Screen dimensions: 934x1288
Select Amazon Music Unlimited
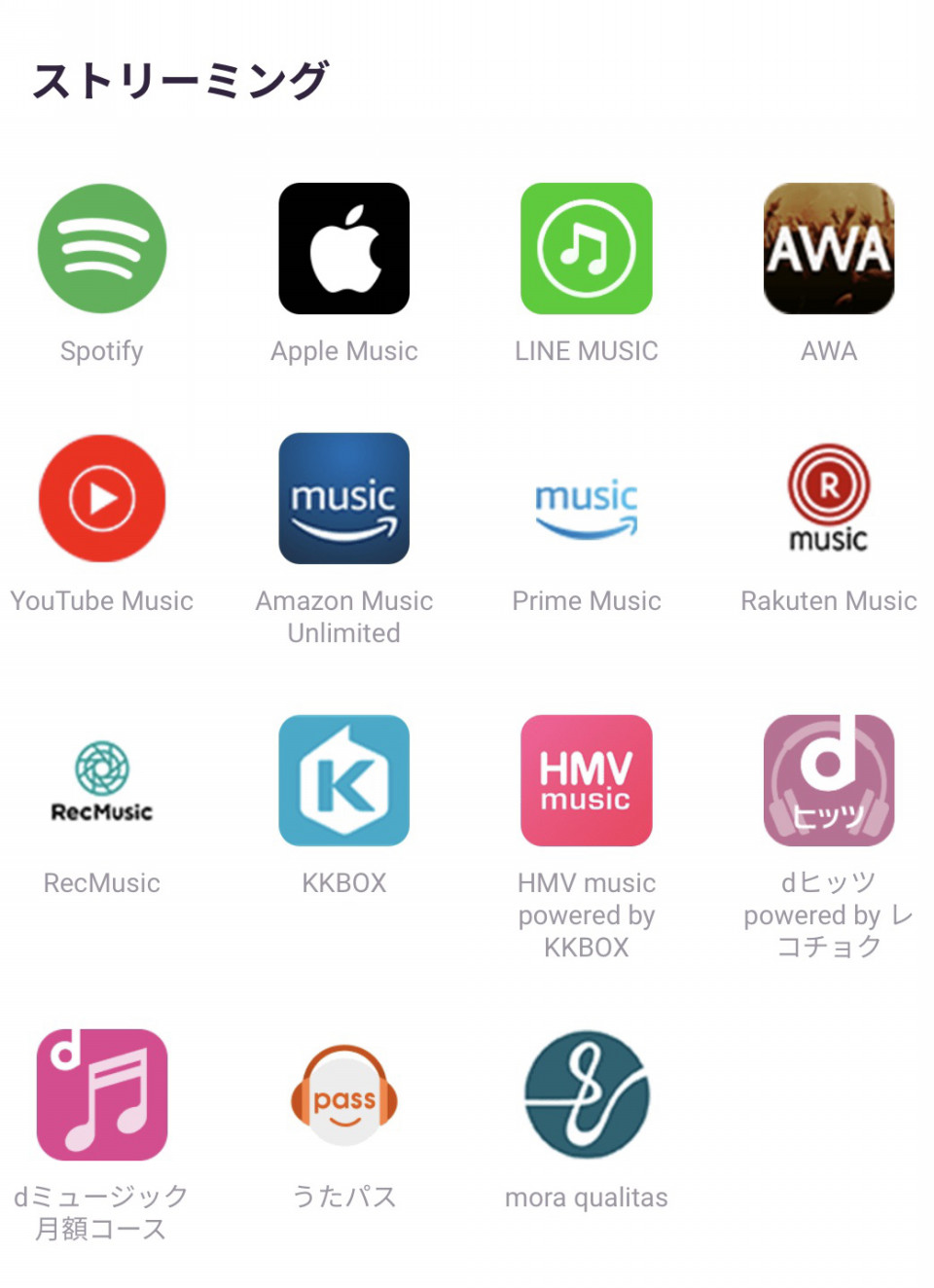click(x=343, y=498)
